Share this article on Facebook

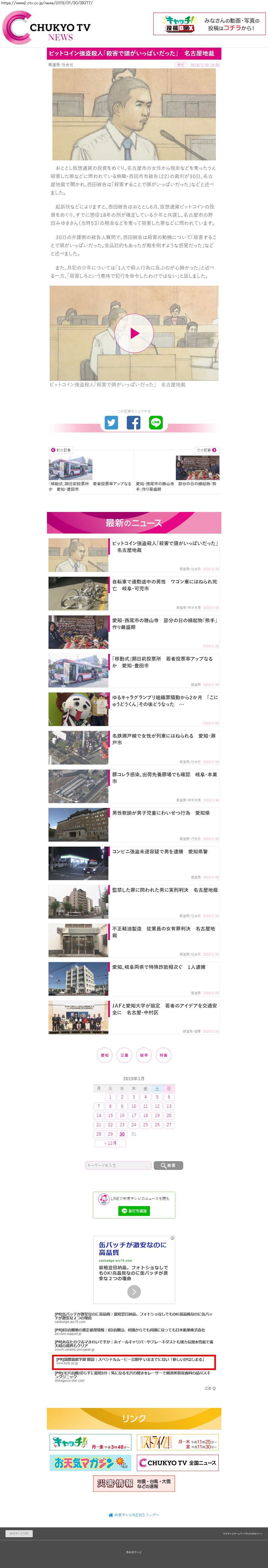click(133, 422)
